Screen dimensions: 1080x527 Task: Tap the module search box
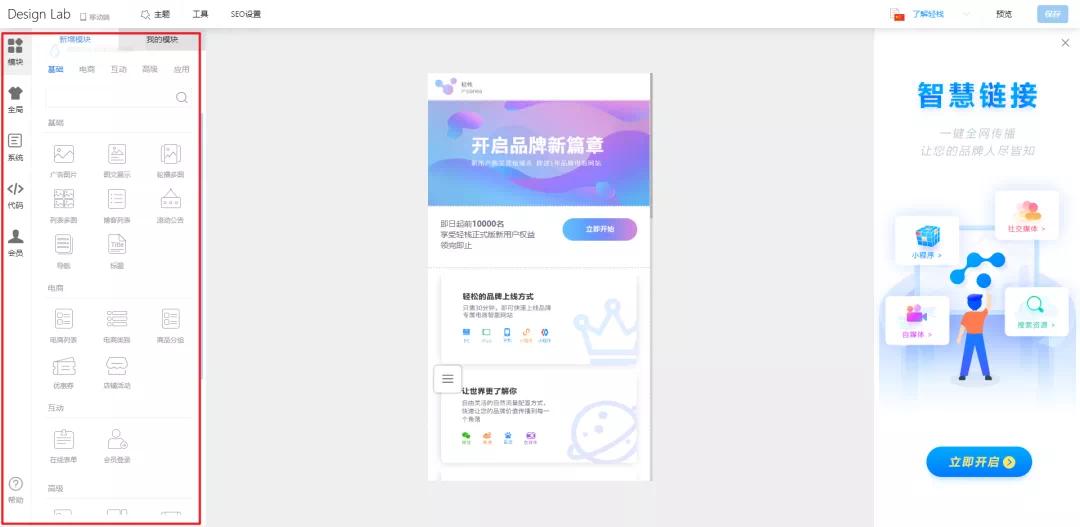coord(110,98)
